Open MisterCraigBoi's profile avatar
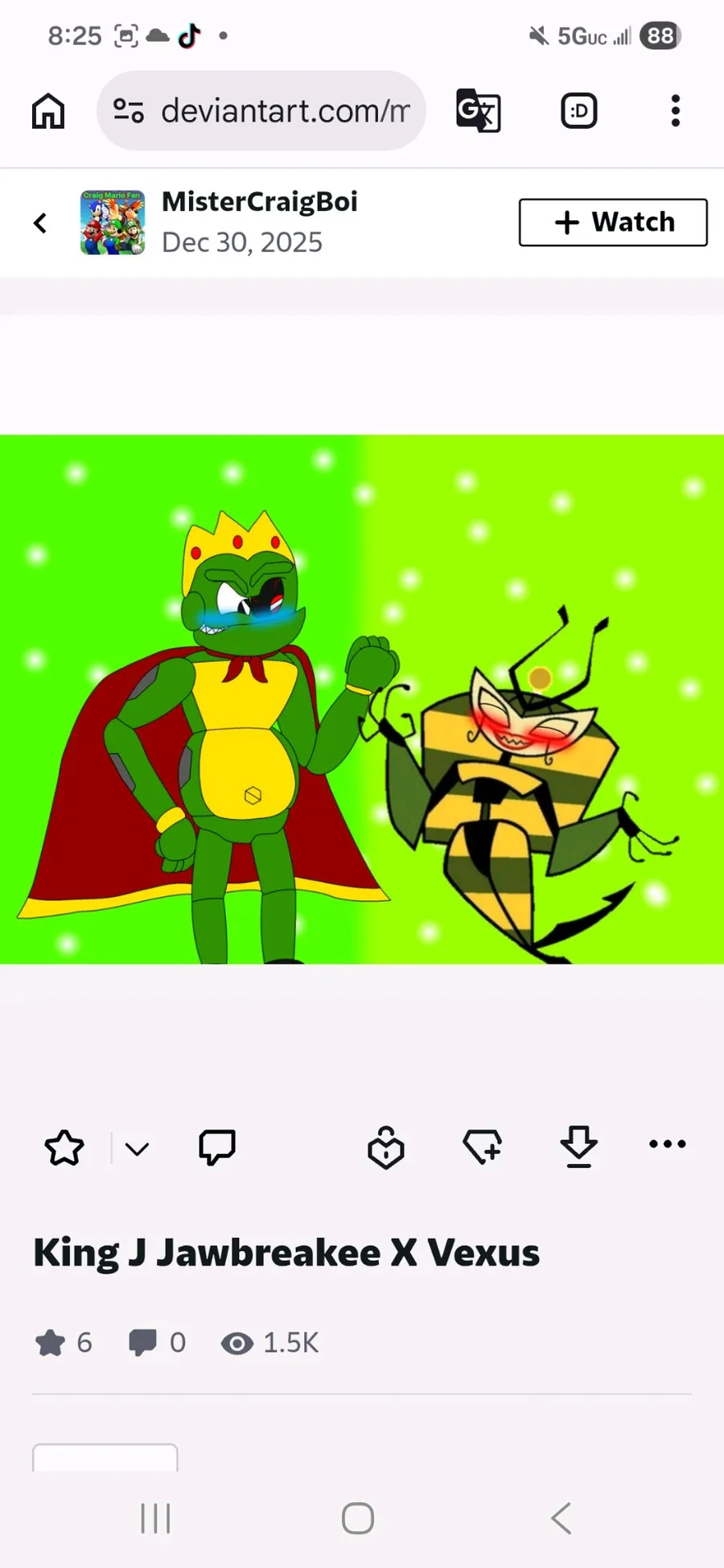The width and height of the screenshot is (724, 1568). pyautogui.click(x=113, y=223)
